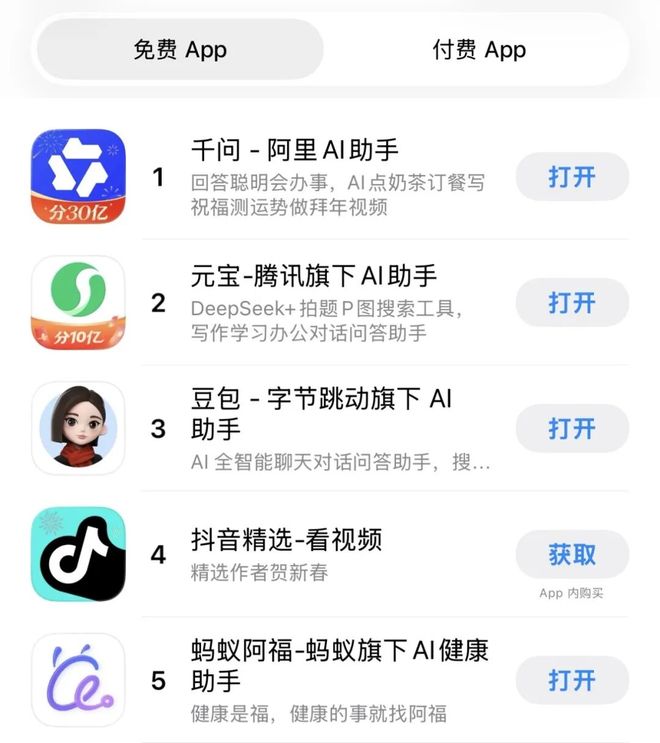This screenshot has height=743, width=660.
Task: Select the 免费 App tab
Action: tap(180, 50)
